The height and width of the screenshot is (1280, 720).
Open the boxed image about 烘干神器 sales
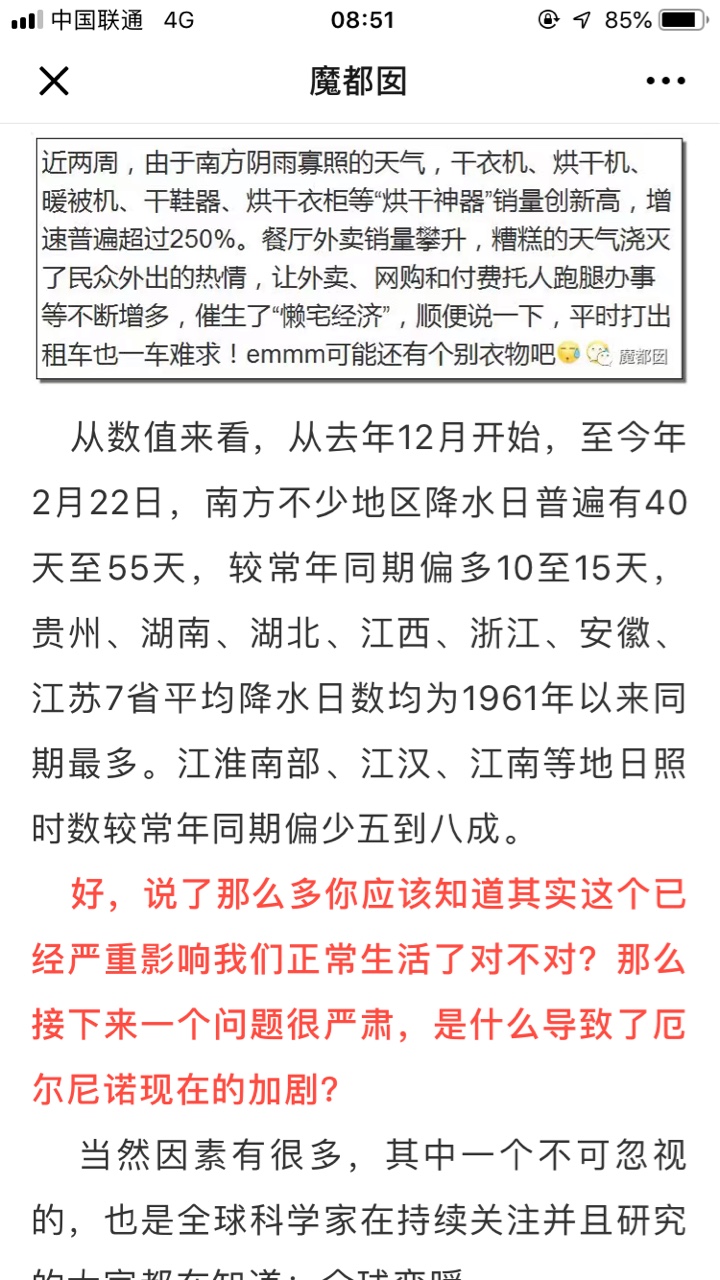click(359, 259)
